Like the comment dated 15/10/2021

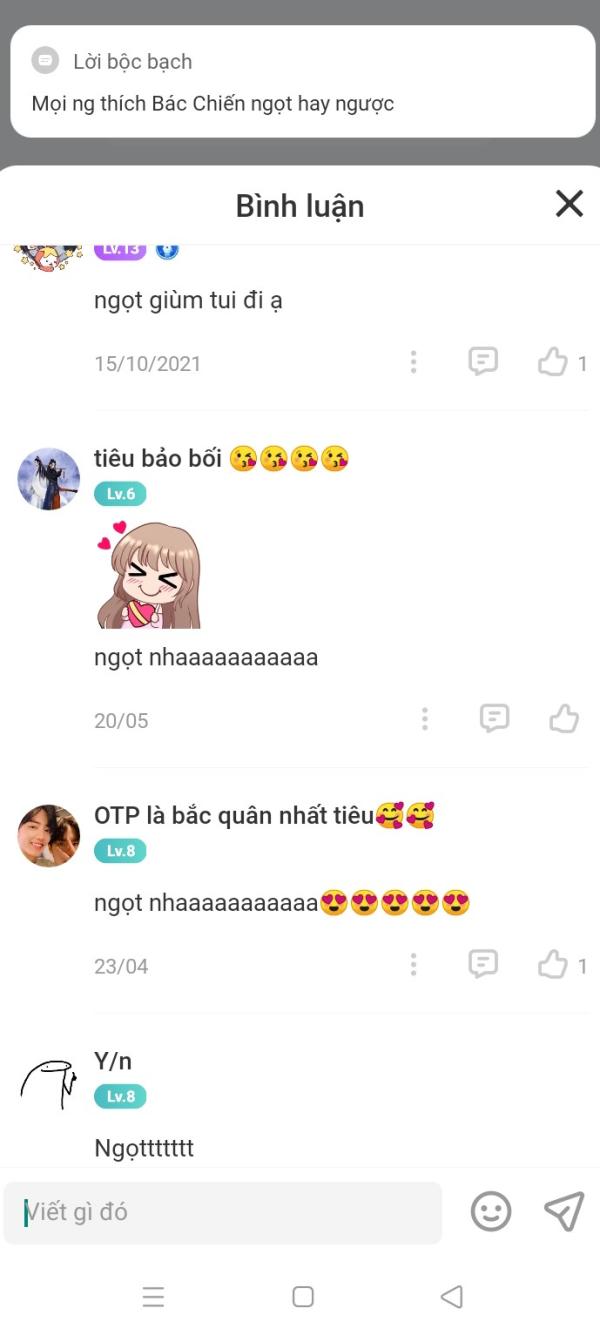(x=553, y=362)
